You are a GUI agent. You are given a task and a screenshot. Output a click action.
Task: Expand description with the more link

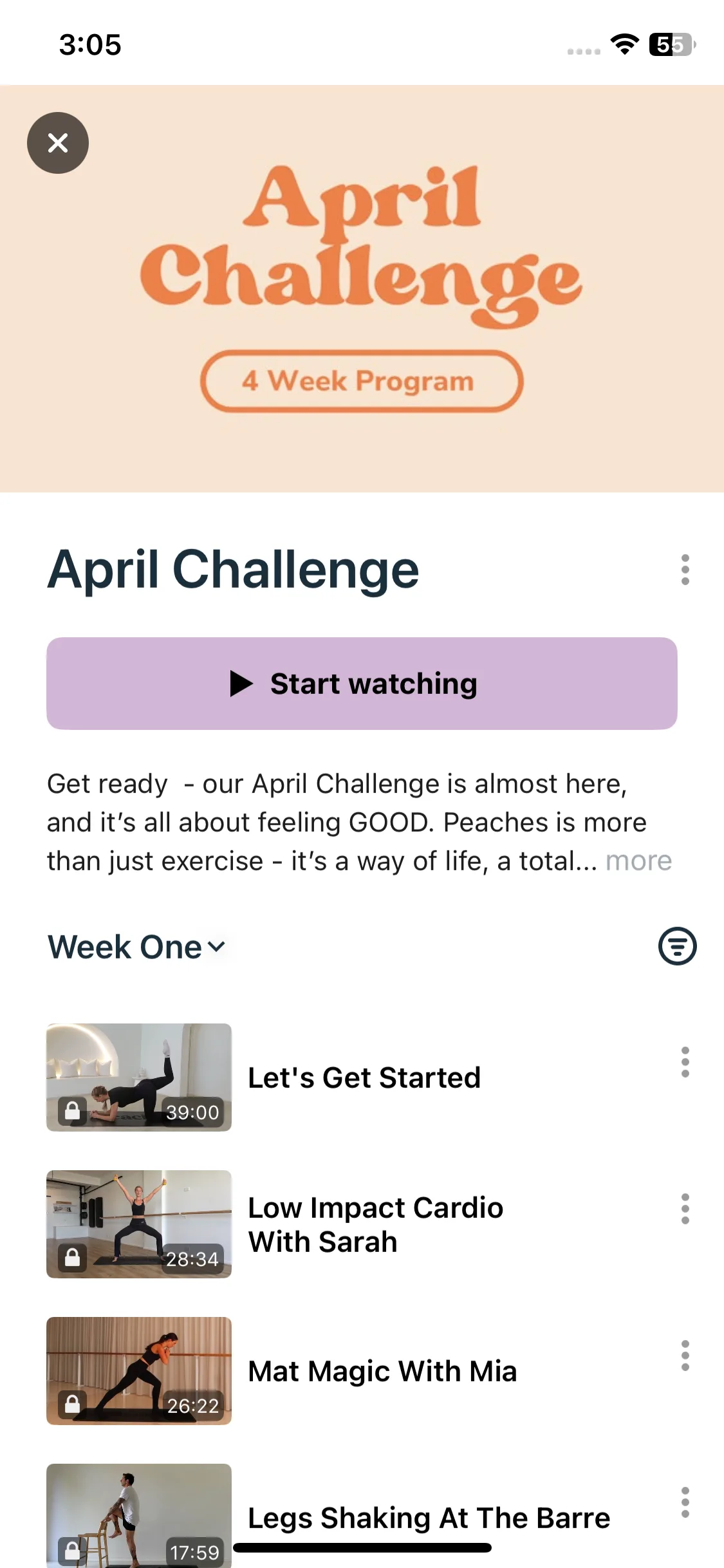coord(638,861)
